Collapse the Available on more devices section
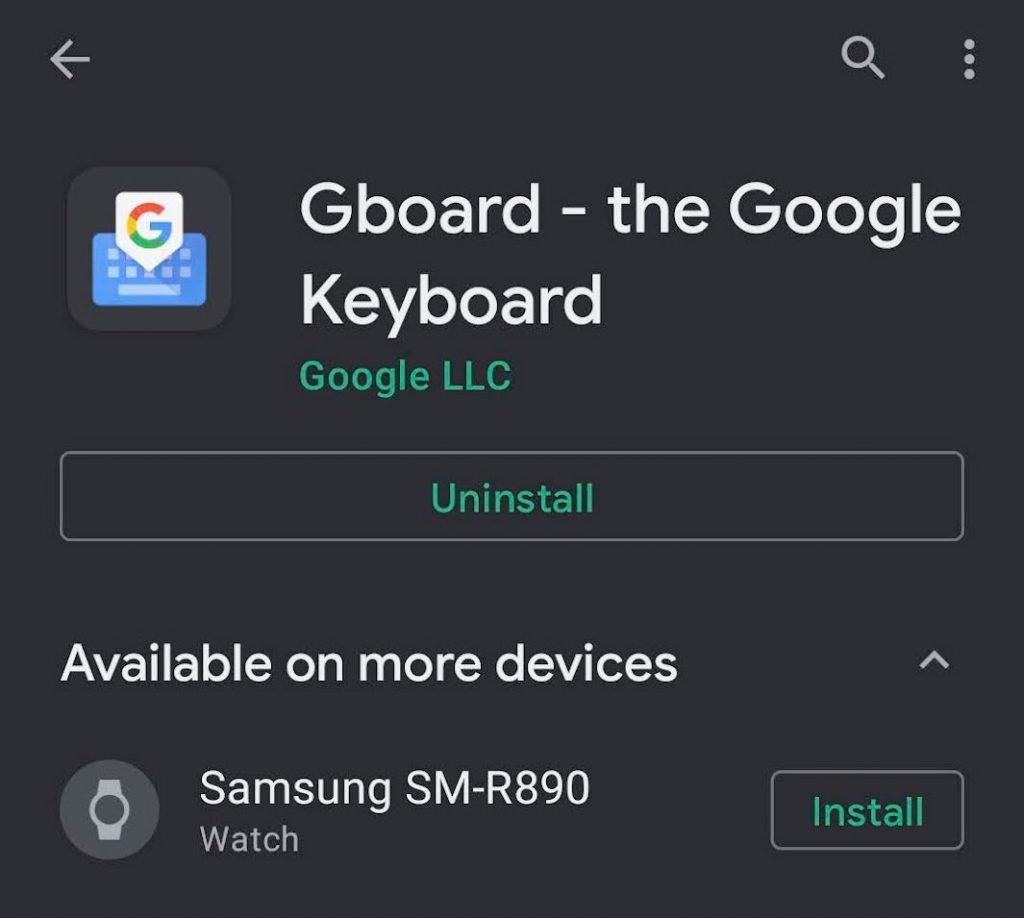 [934, 661]
